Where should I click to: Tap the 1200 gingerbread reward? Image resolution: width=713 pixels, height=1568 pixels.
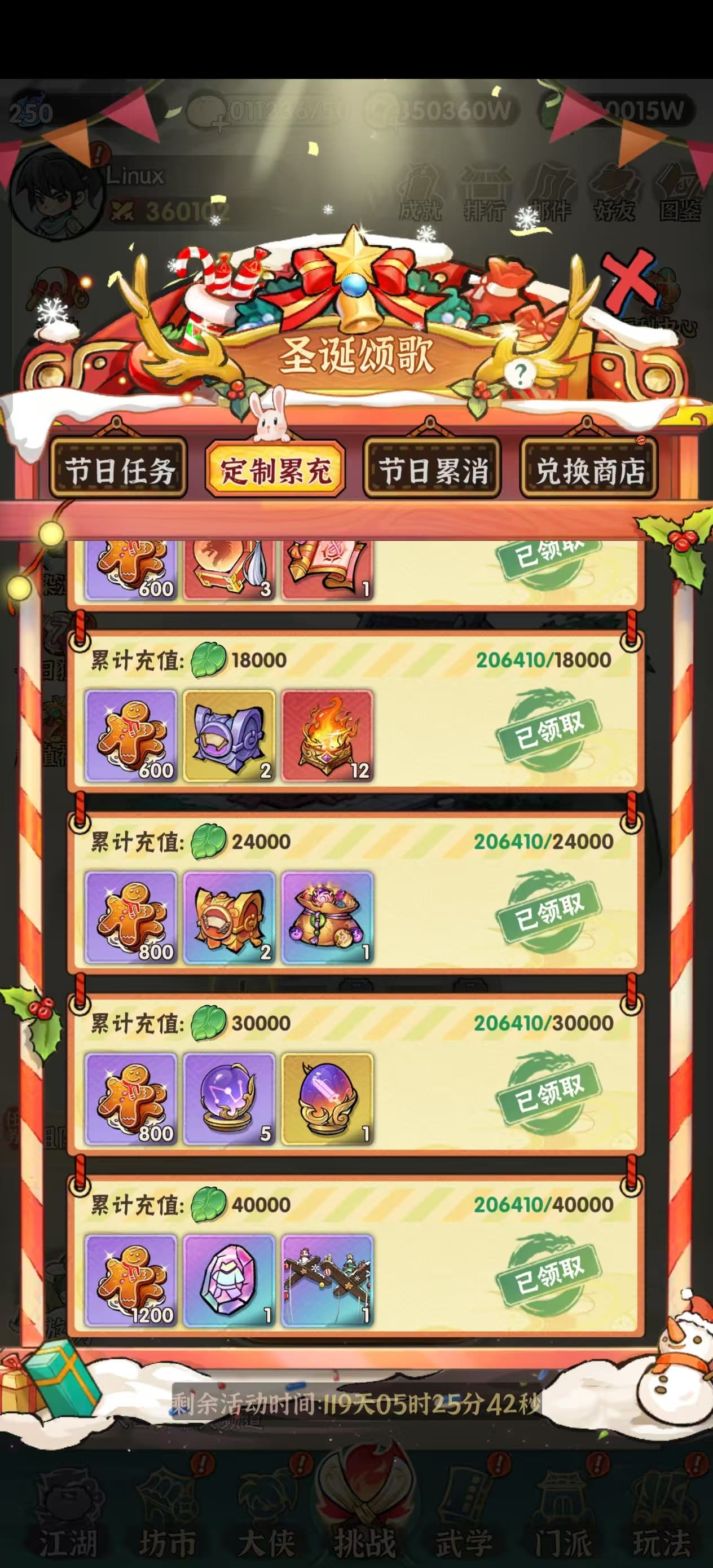click(131, 1280)
